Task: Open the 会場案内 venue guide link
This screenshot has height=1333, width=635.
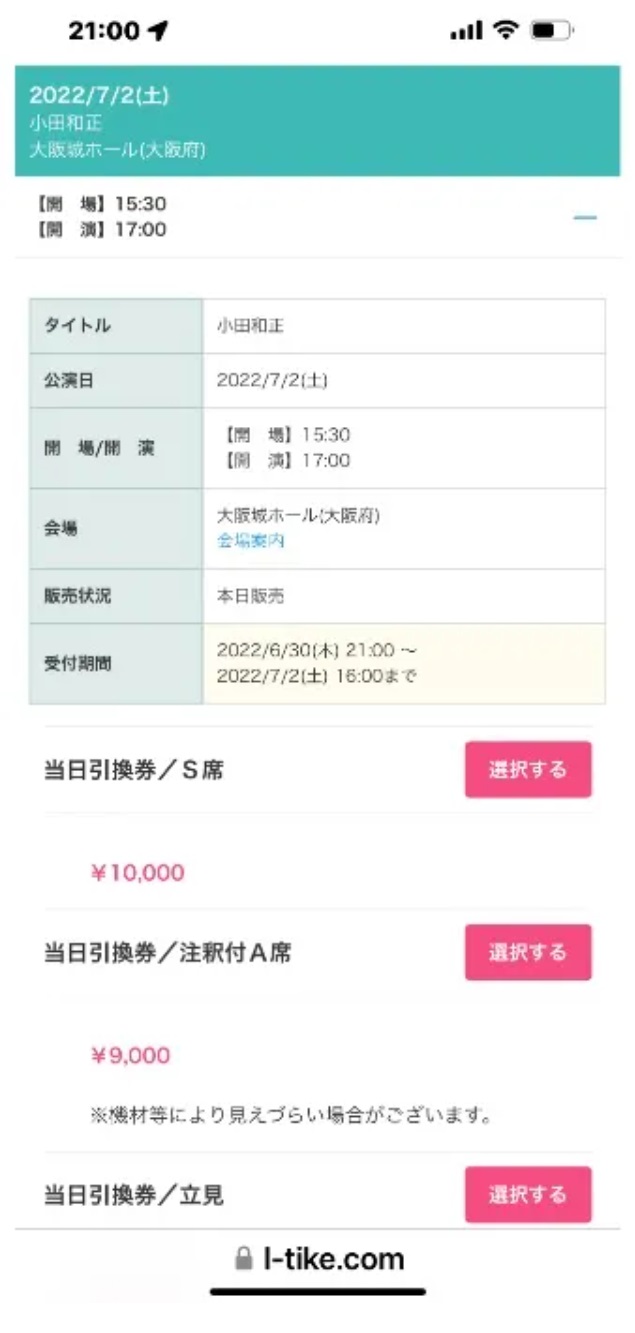Action: (250, 541)
